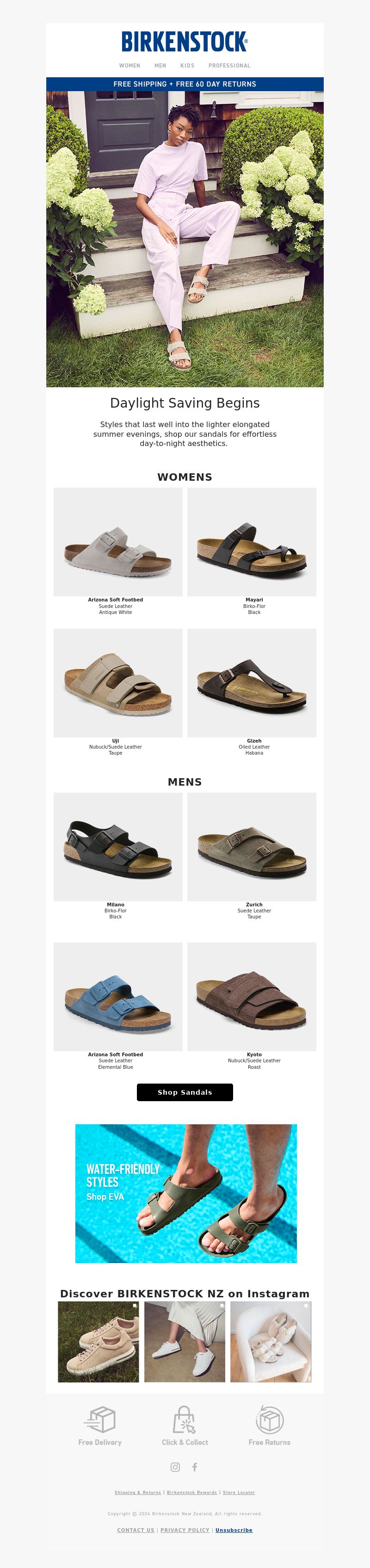Open the Water-Friendly Styles Shop EVA banner
This screenshot has width=370, height=1568.
[185, 1193]
